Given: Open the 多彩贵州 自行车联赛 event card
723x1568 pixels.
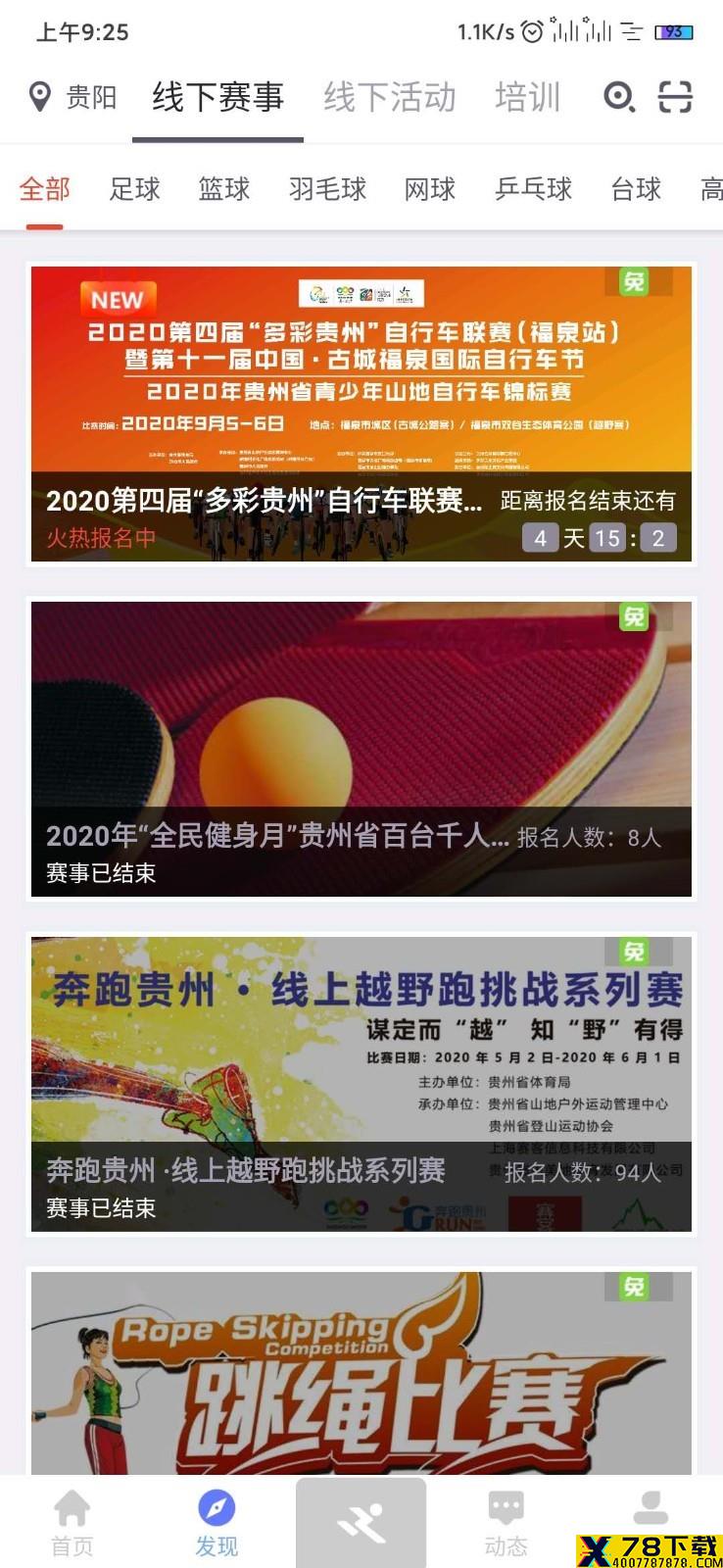Looking at the screenshot, I should 361,414.
